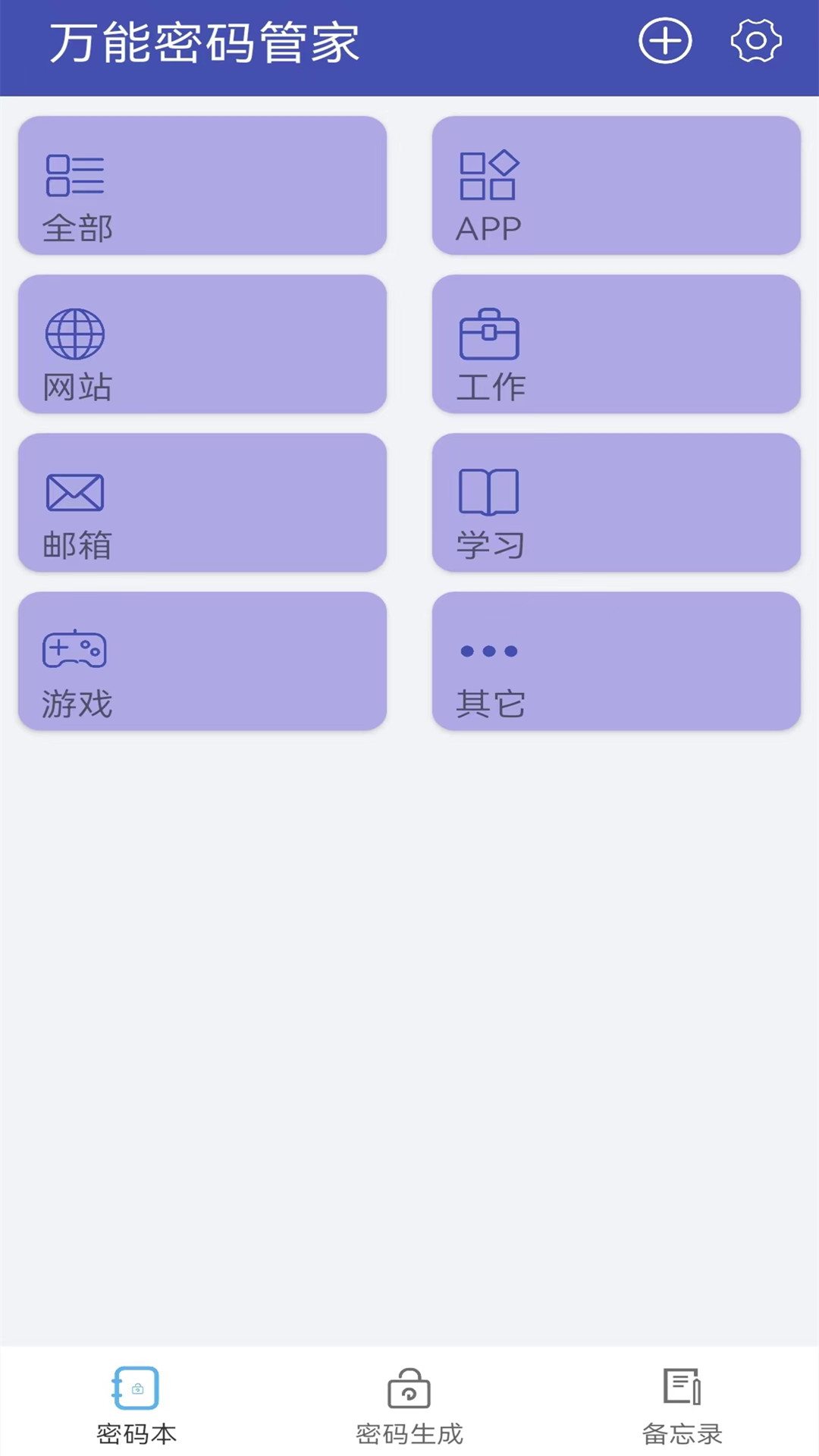The width and height of the screenshot is (819, 1456).
Task: Open the 全部 category
Action: point(202,186)
